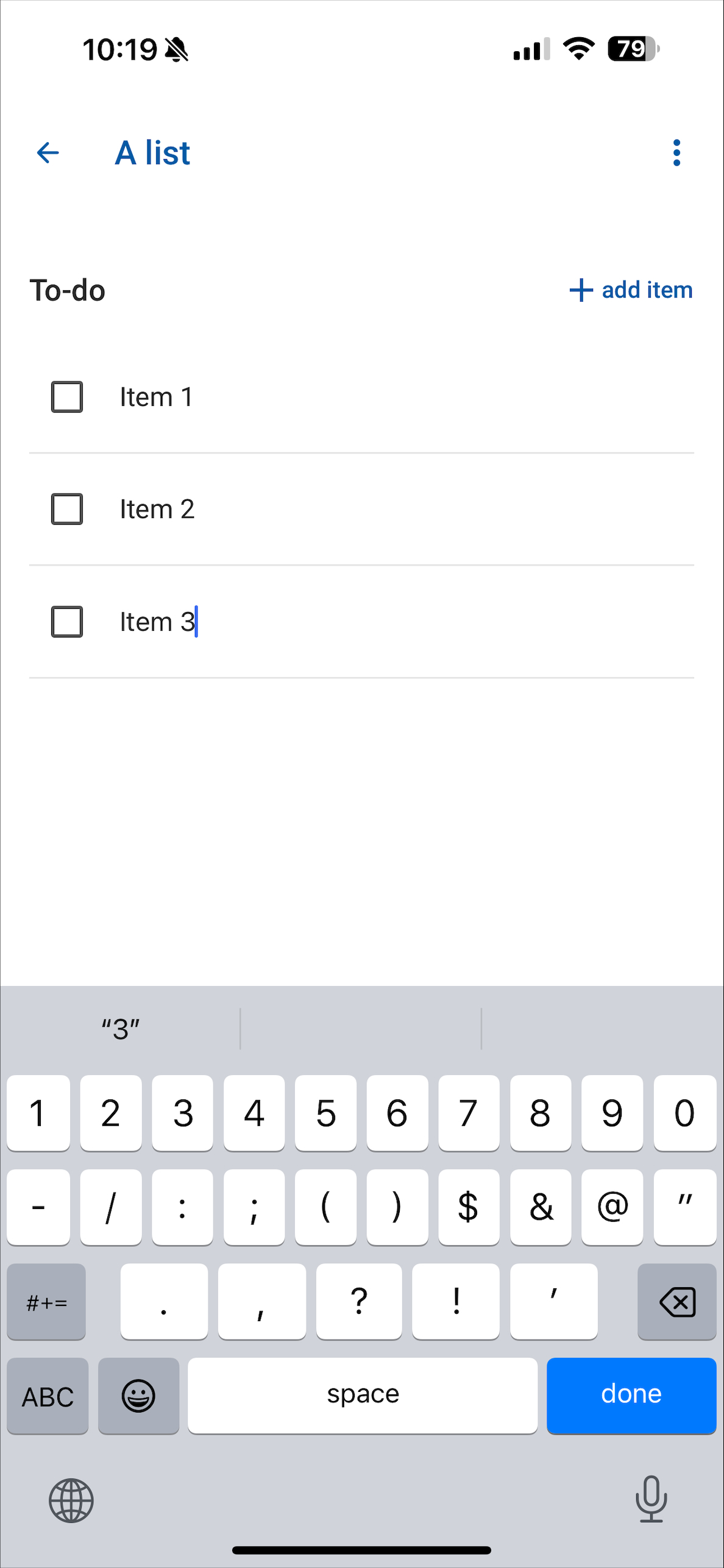Viewport: 724px width, 1568px height.
Task: Tap add item to create an entry
Action: coord(631,290)
